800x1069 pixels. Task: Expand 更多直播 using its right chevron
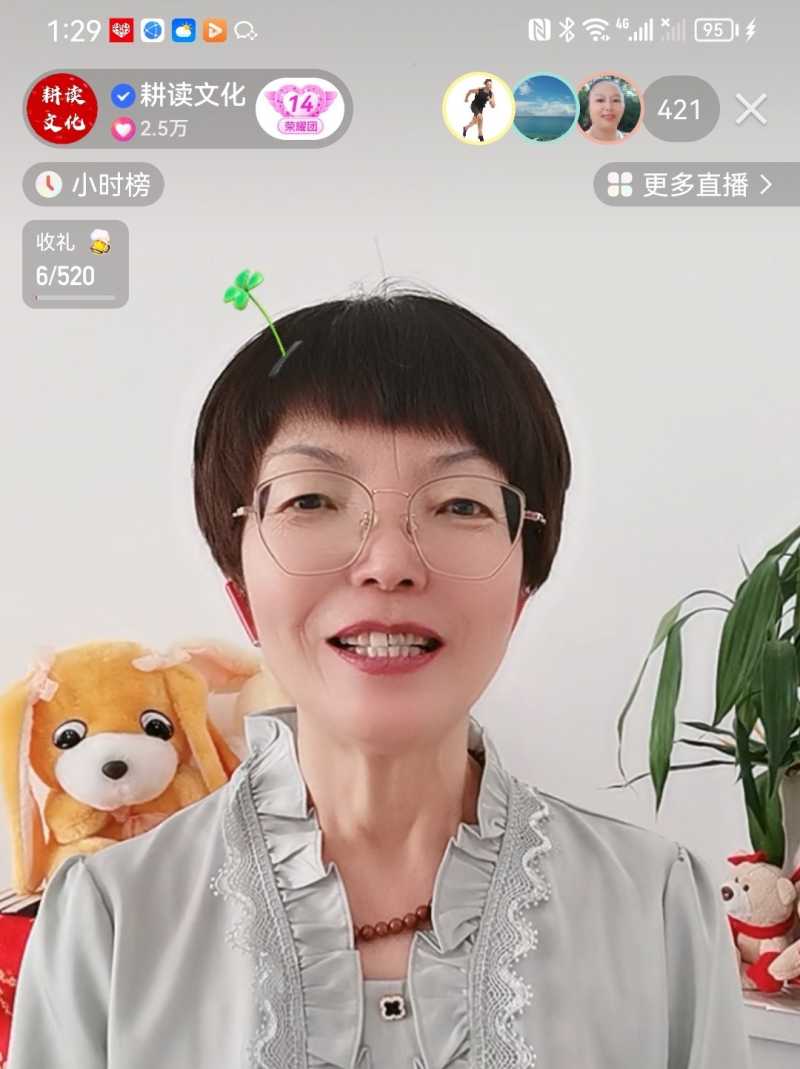click(765, 185)
